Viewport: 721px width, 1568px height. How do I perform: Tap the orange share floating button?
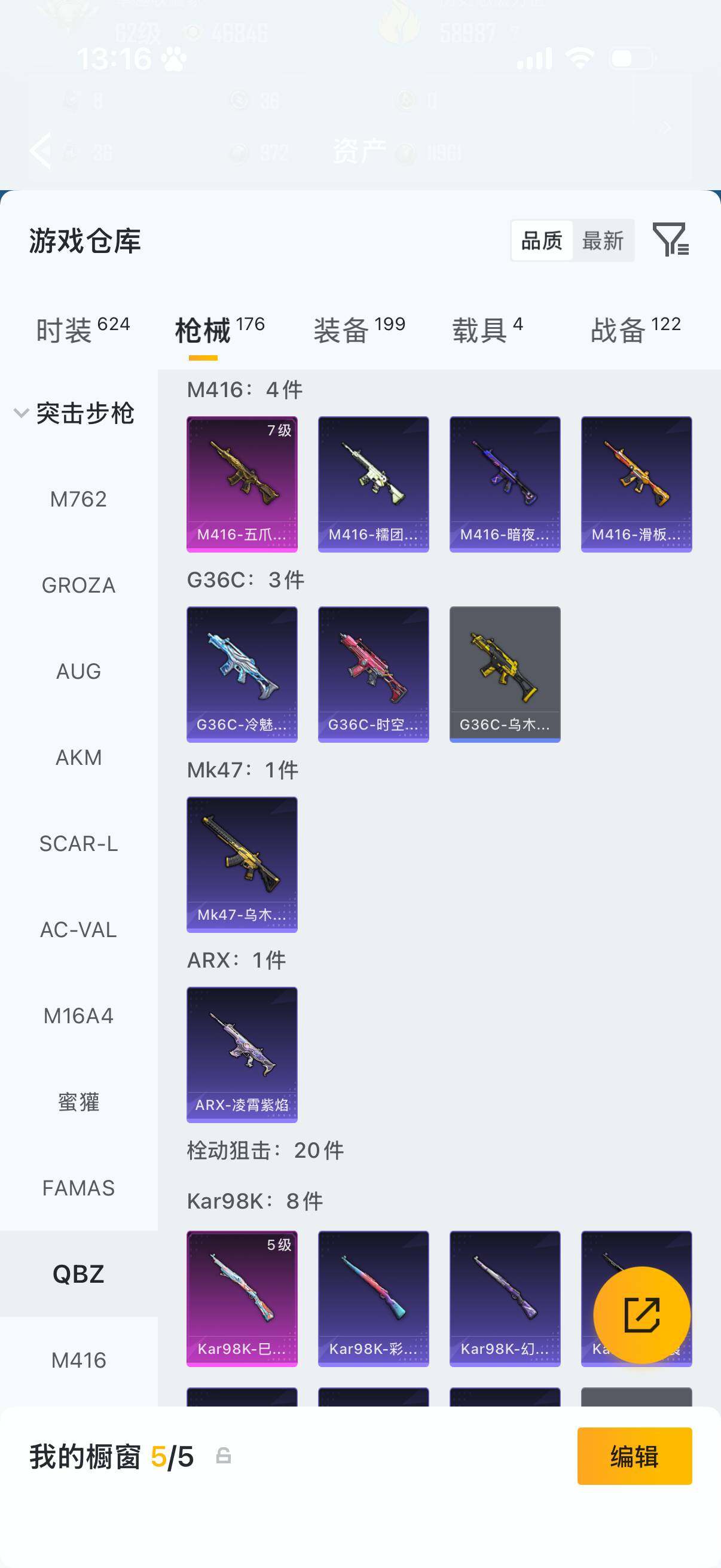point(642,1315)
